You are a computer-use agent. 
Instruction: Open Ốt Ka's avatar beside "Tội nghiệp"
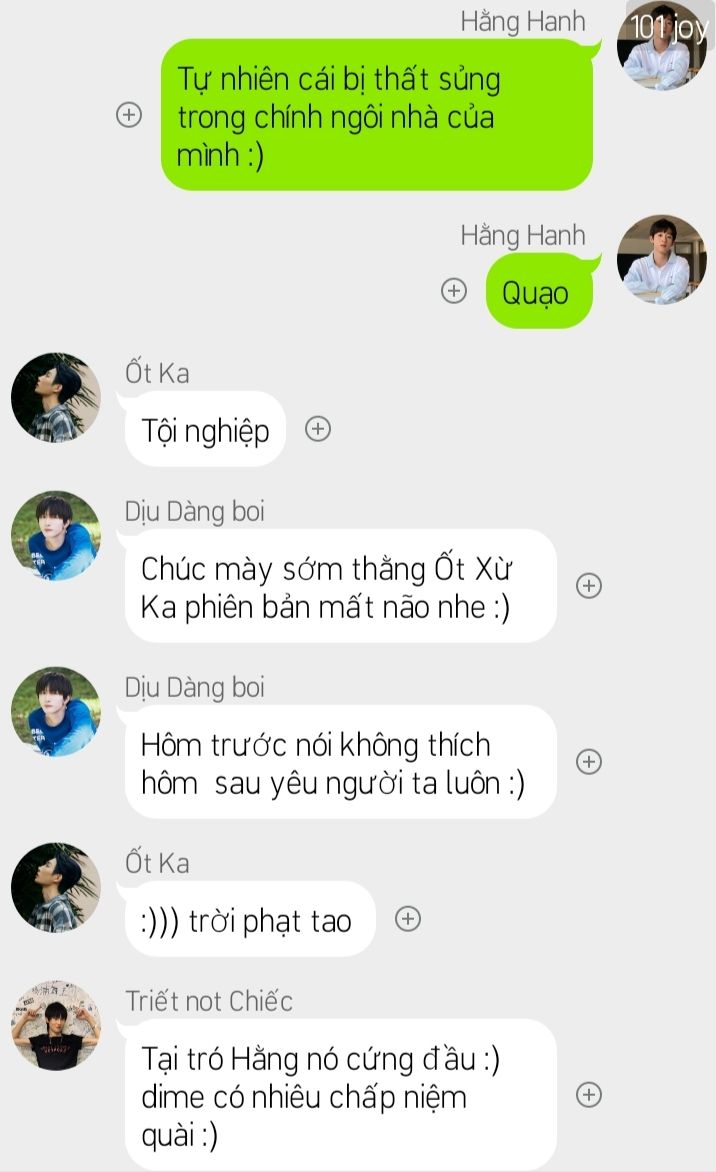tap(56, 397)
